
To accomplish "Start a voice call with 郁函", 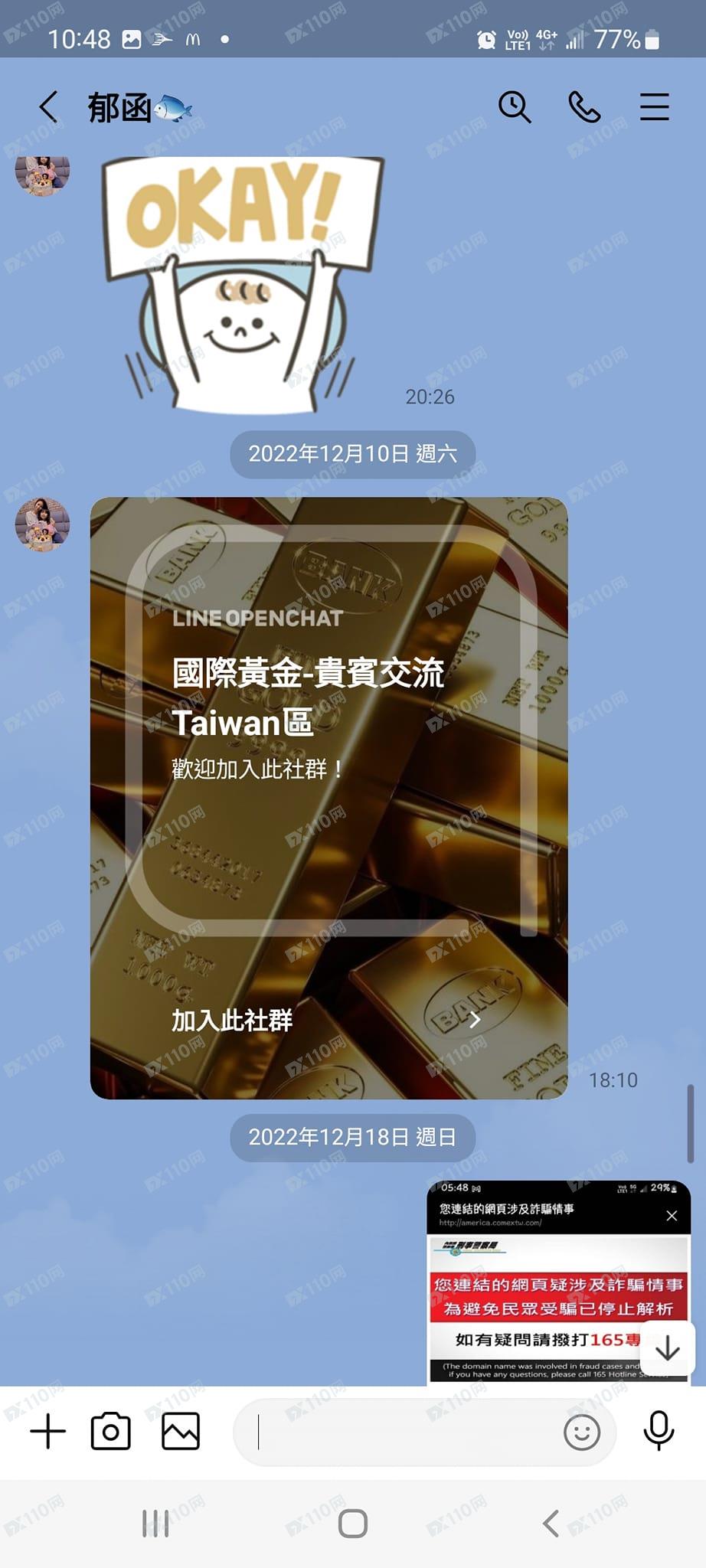I will [584, 107].
